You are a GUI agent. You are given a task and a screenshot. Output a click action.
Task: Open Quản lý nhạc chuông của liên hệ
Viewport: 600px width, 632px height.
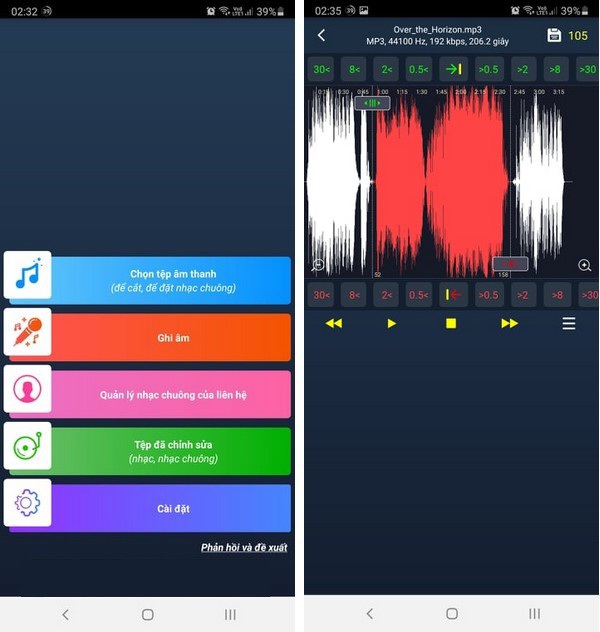[x=160, y=394]
